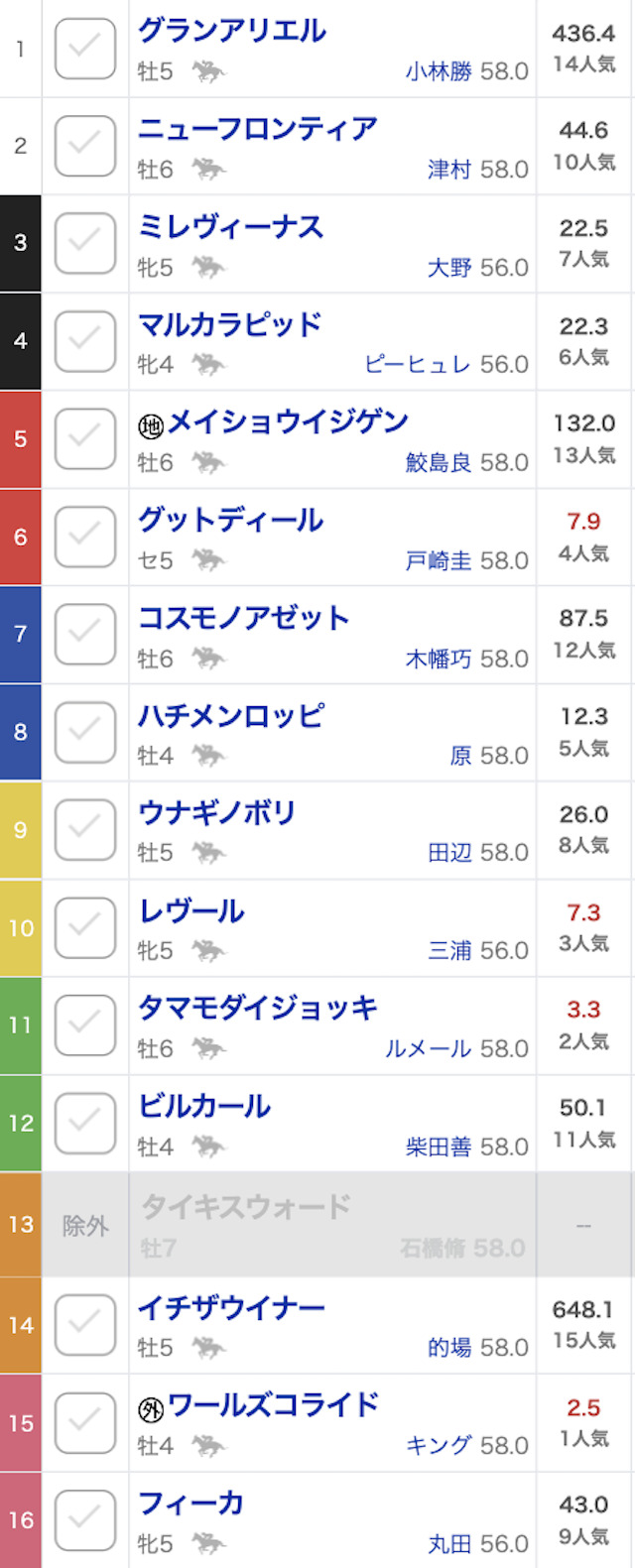The image size is (635, 1568).
Task: Open ワールズコライド horse details
Action: coord(273,1404)
